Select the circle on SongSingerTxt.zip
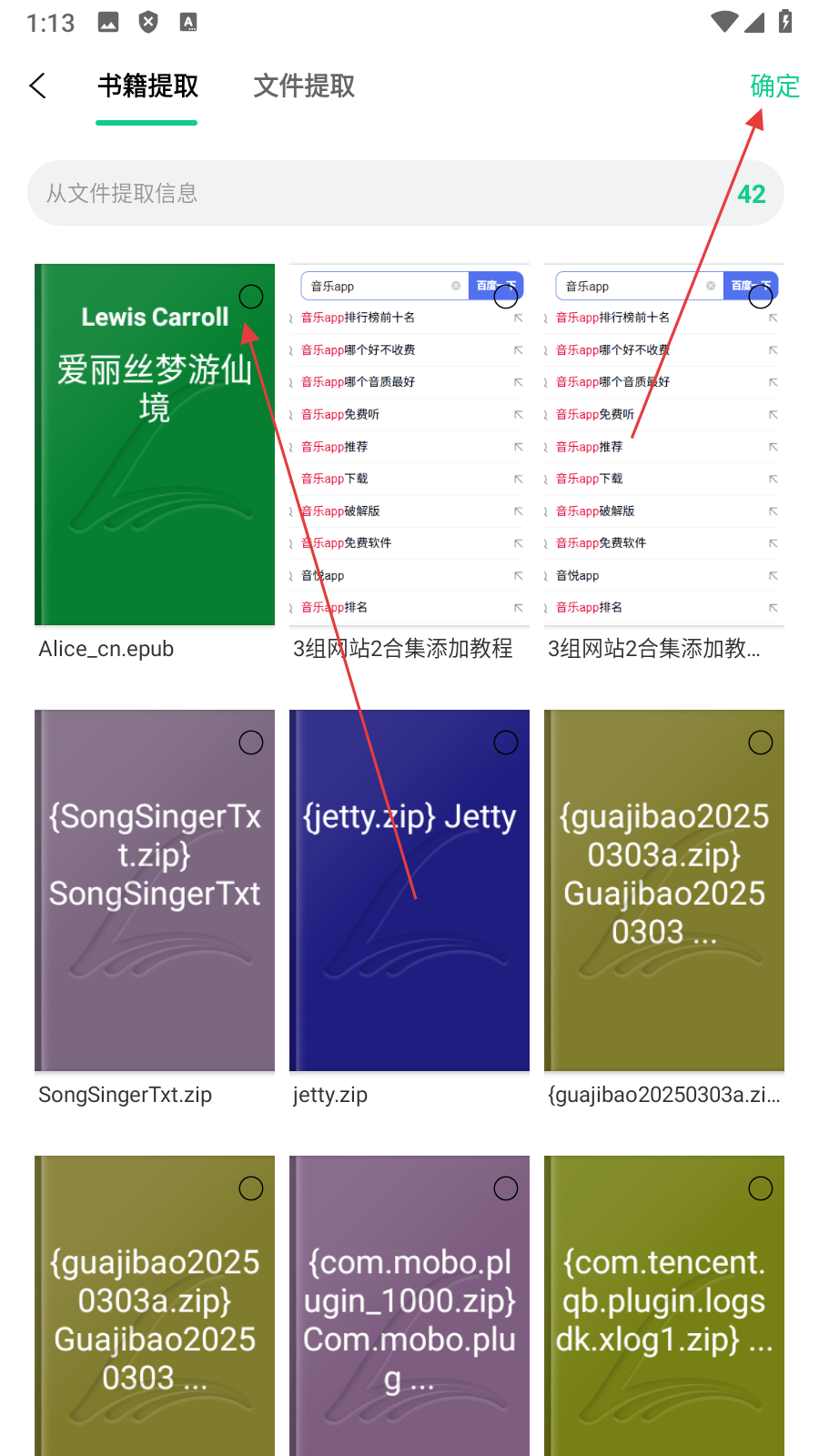The width and height of the screenshot is (819, 1456). click(251, 743)
